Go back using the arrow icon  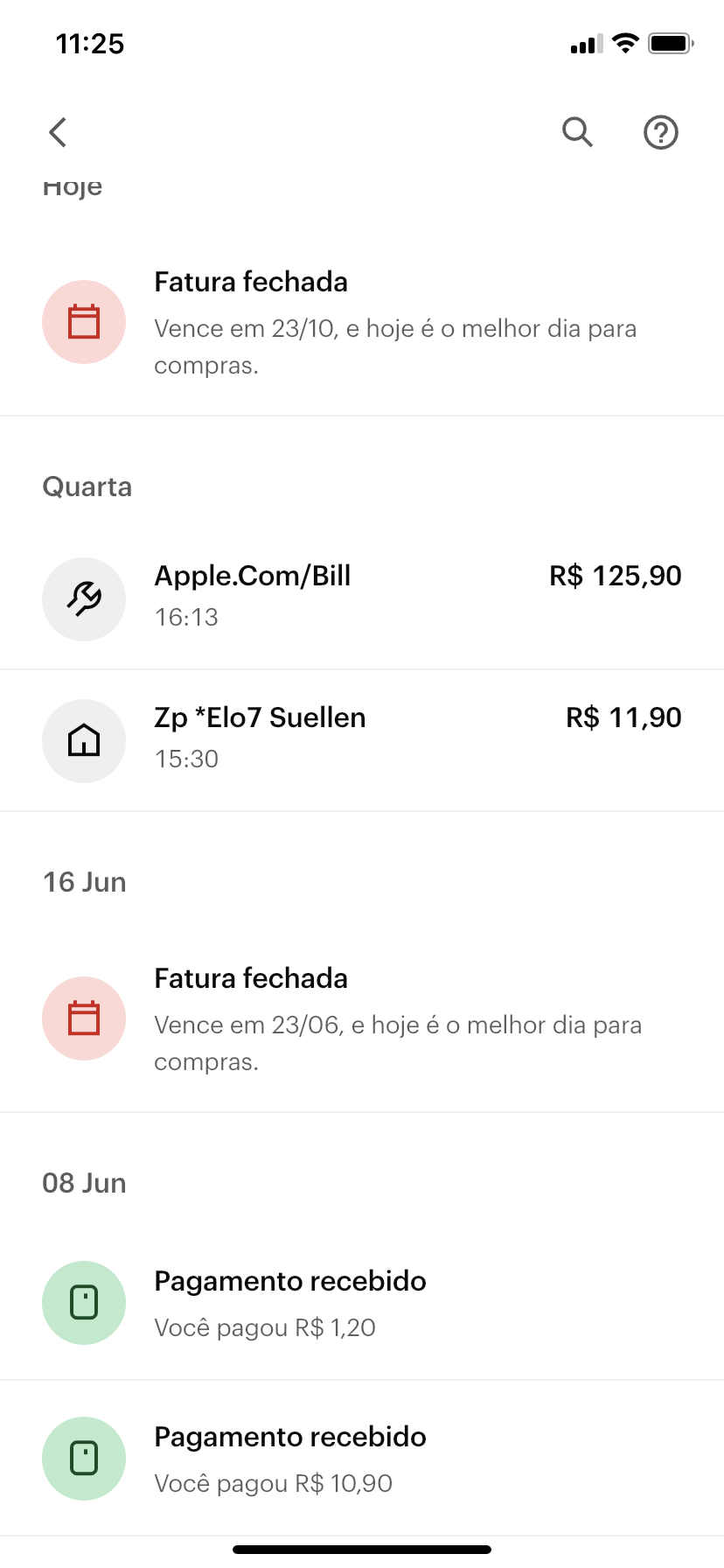click(58, 133)
